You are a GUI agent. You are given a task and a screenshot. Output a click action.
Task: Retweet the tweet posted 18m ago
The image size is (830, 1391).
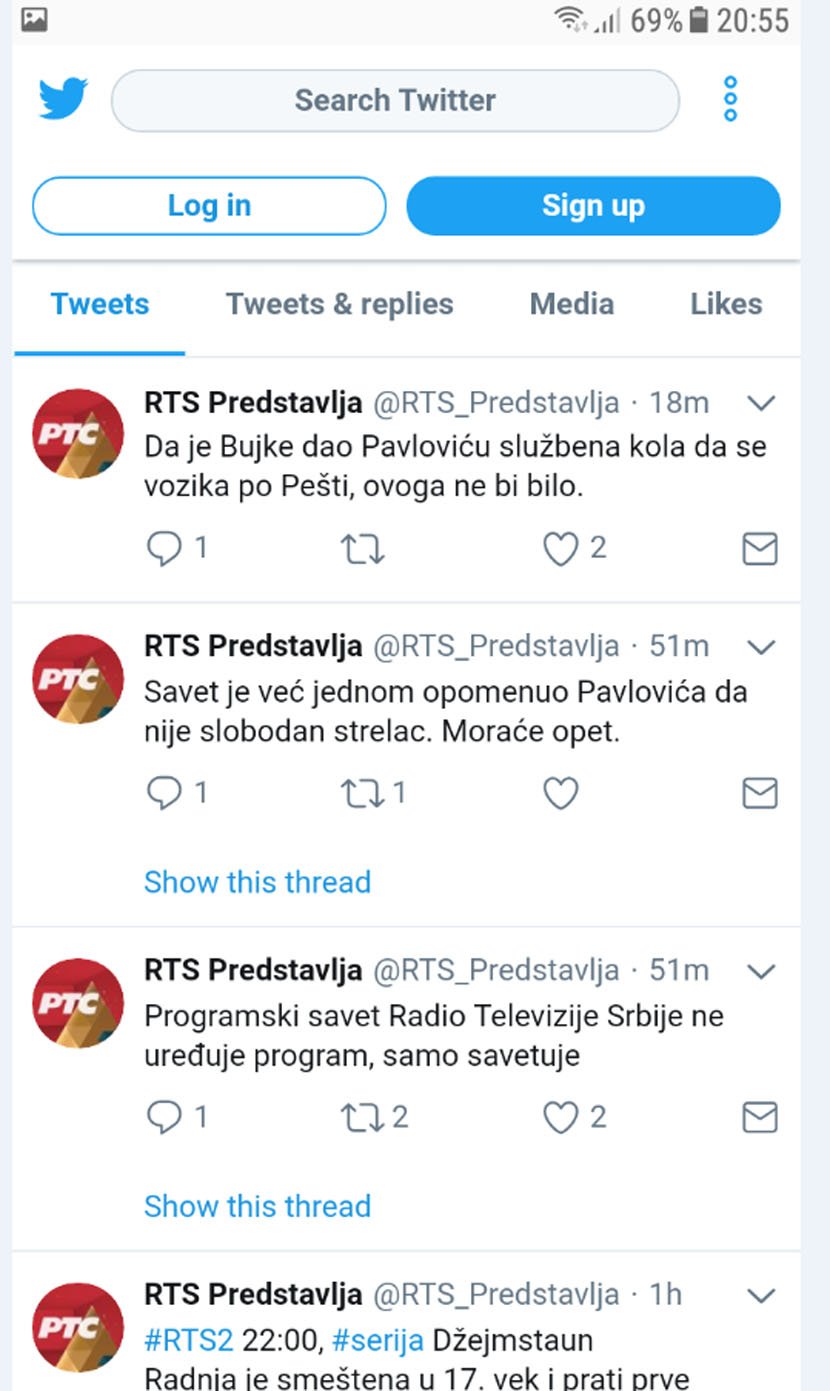point(362,548)
